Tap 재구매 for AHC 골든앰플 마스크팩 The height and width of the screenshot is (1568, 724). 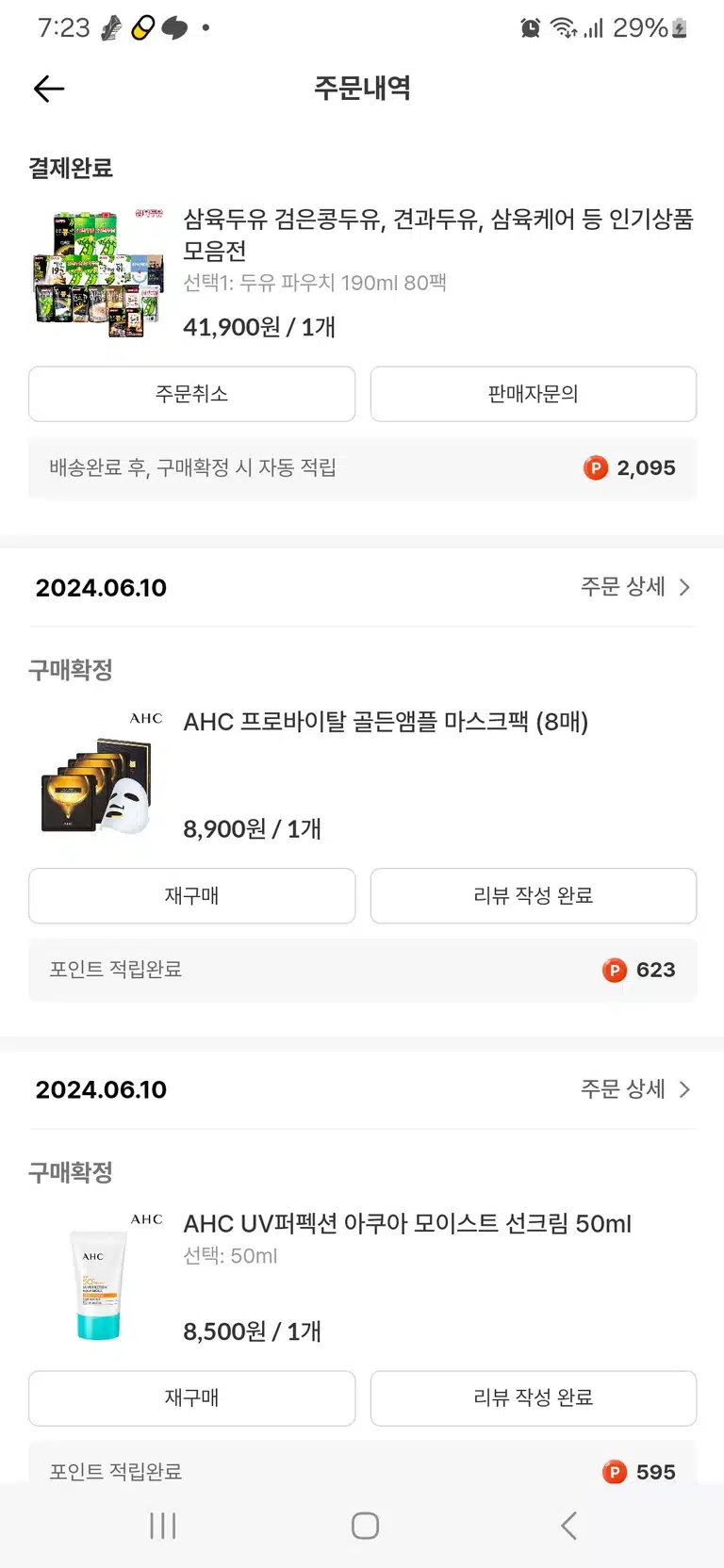click(191, 895)
